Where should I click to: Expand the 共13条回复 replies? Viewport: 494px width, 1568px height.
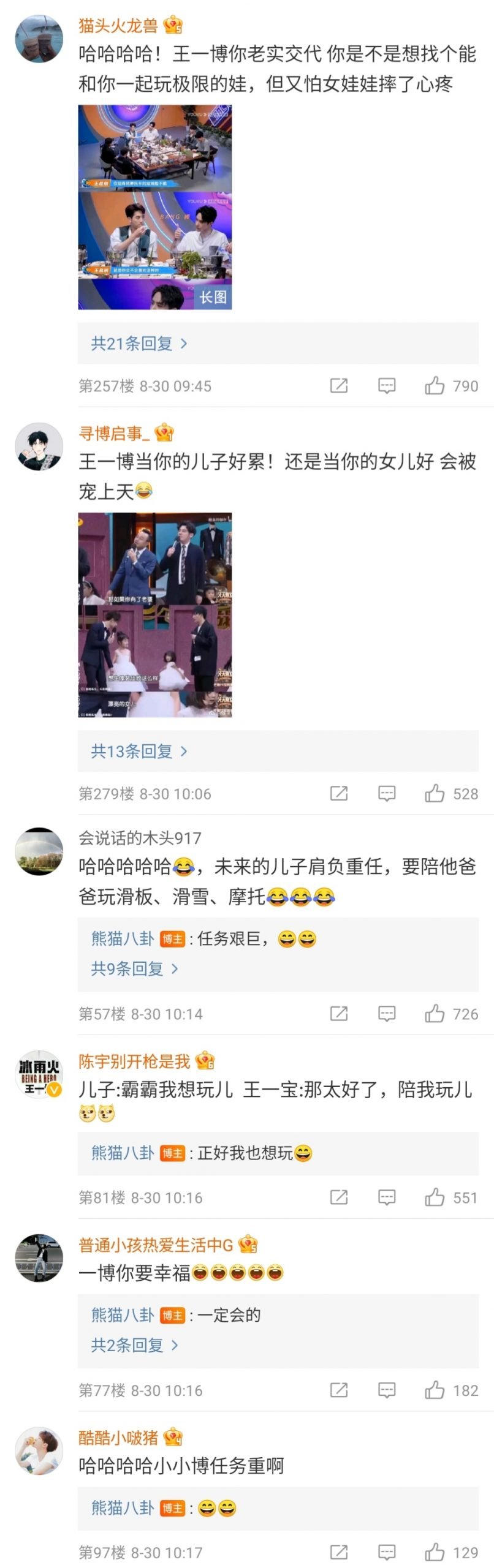click(139, 751)
